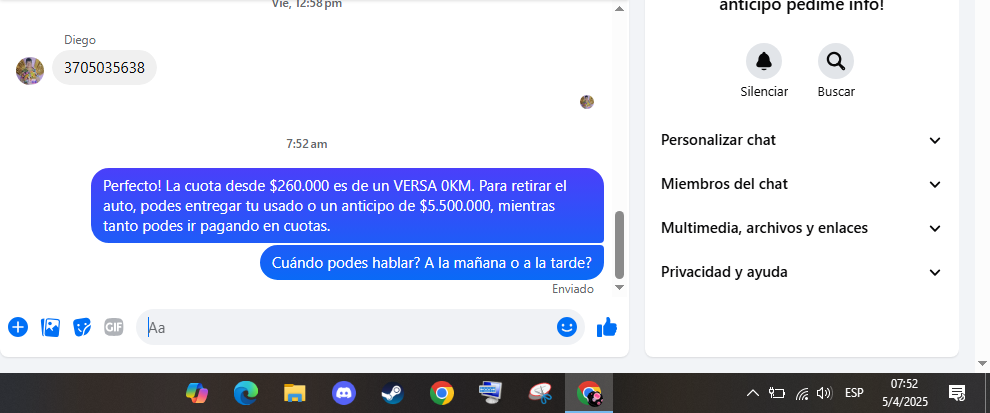Mute this conversation with Silenciar

764,62
